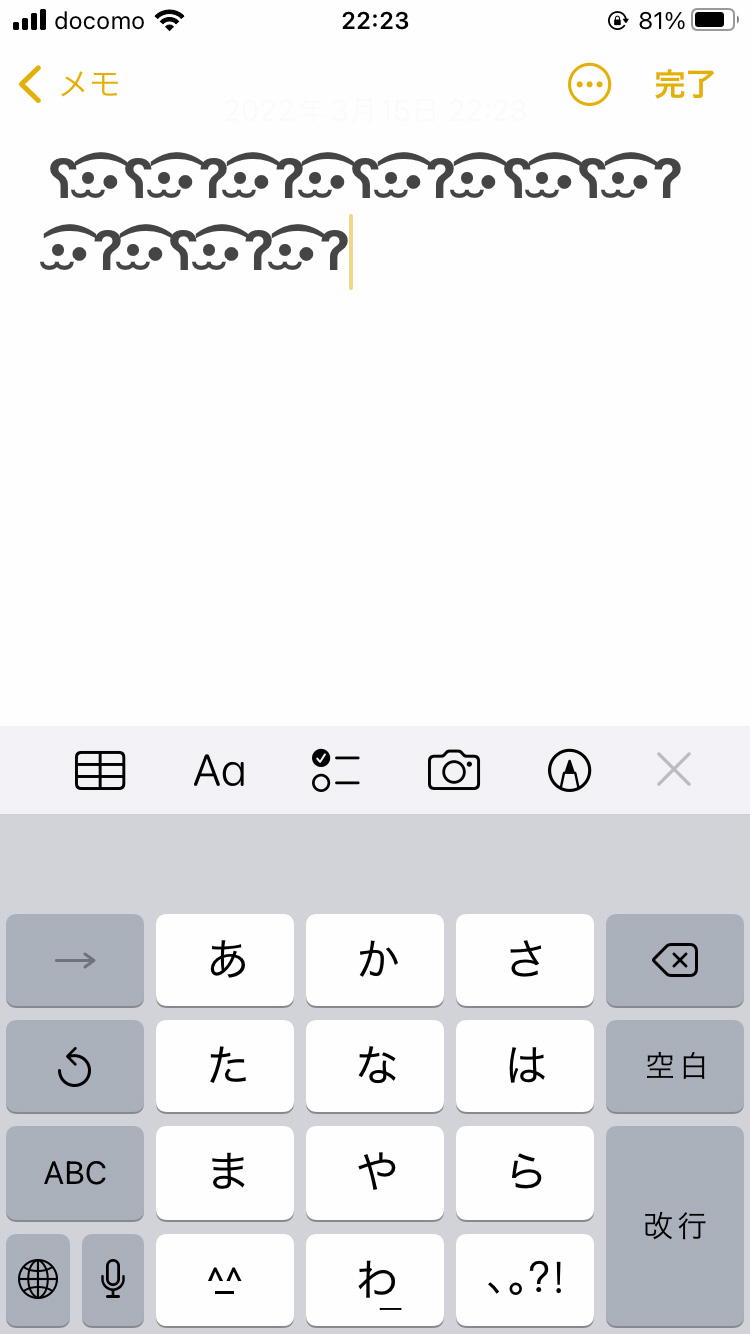Screen dimensions: 750x1334
Task: Close the formatting toolbar
Action: [x=674, y=770]
